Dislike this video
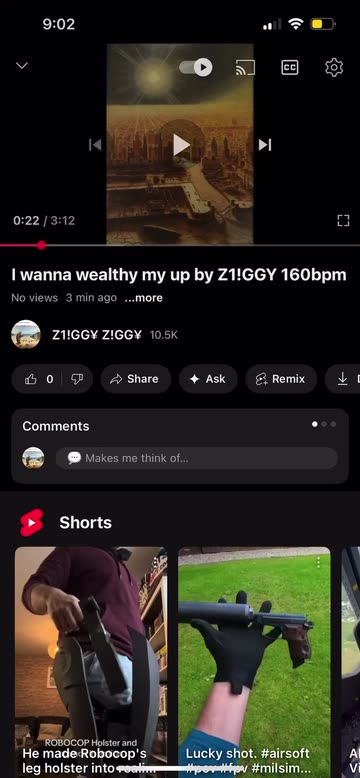Screen dimensions: 360x778 tap(77, 379)
